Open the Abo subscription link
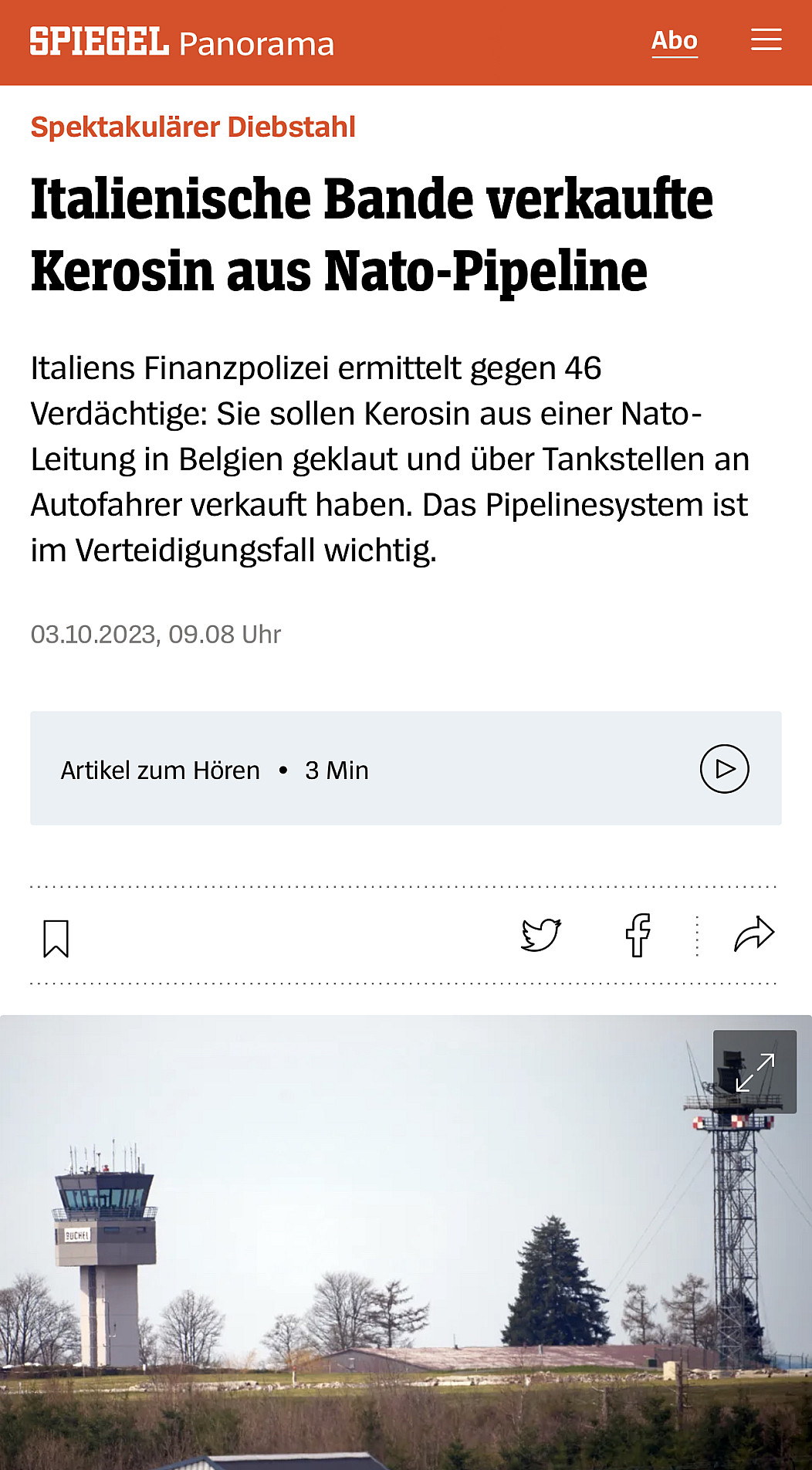812x1470 pixels. [x=674, y=41]
